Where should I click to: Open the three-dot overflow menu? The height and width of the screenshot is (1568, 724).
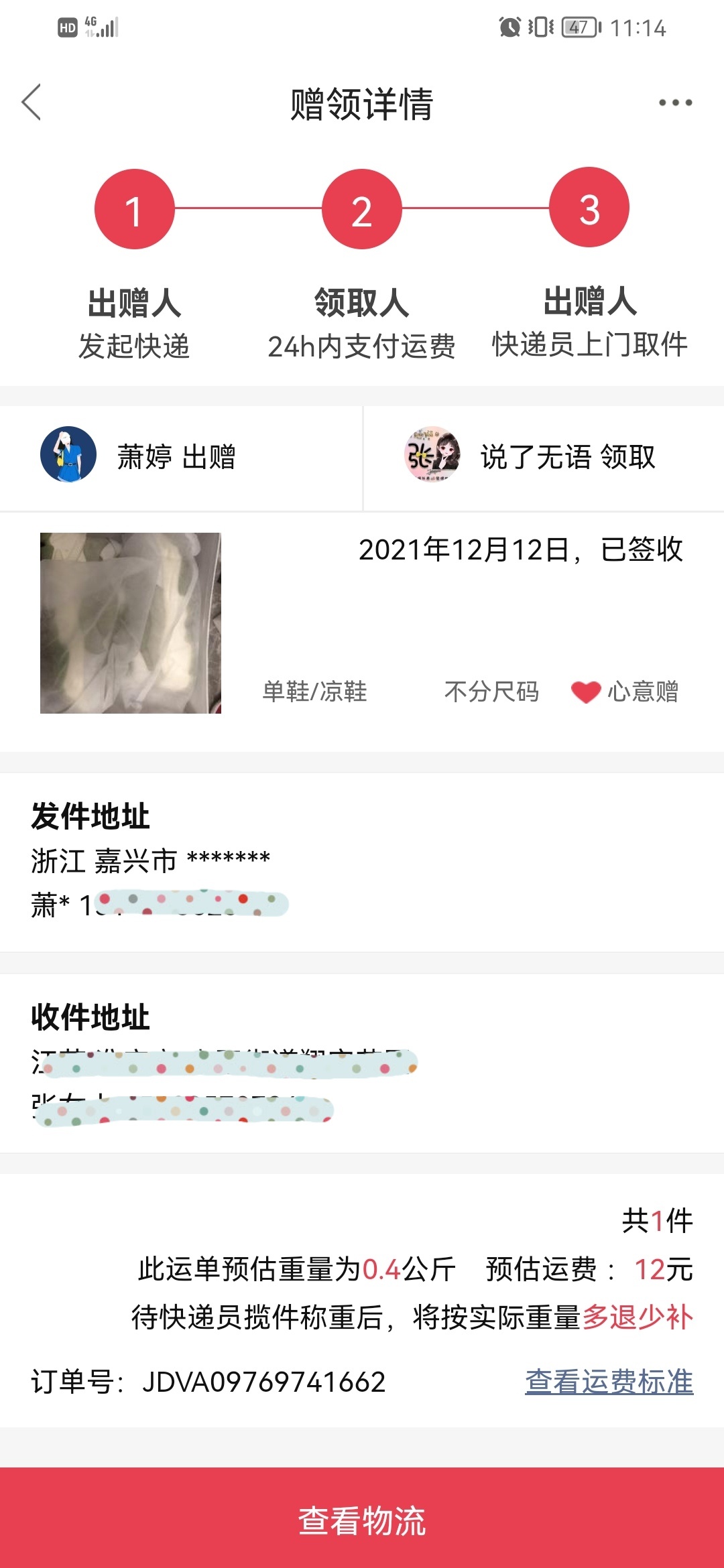click(x=675, y=103)
